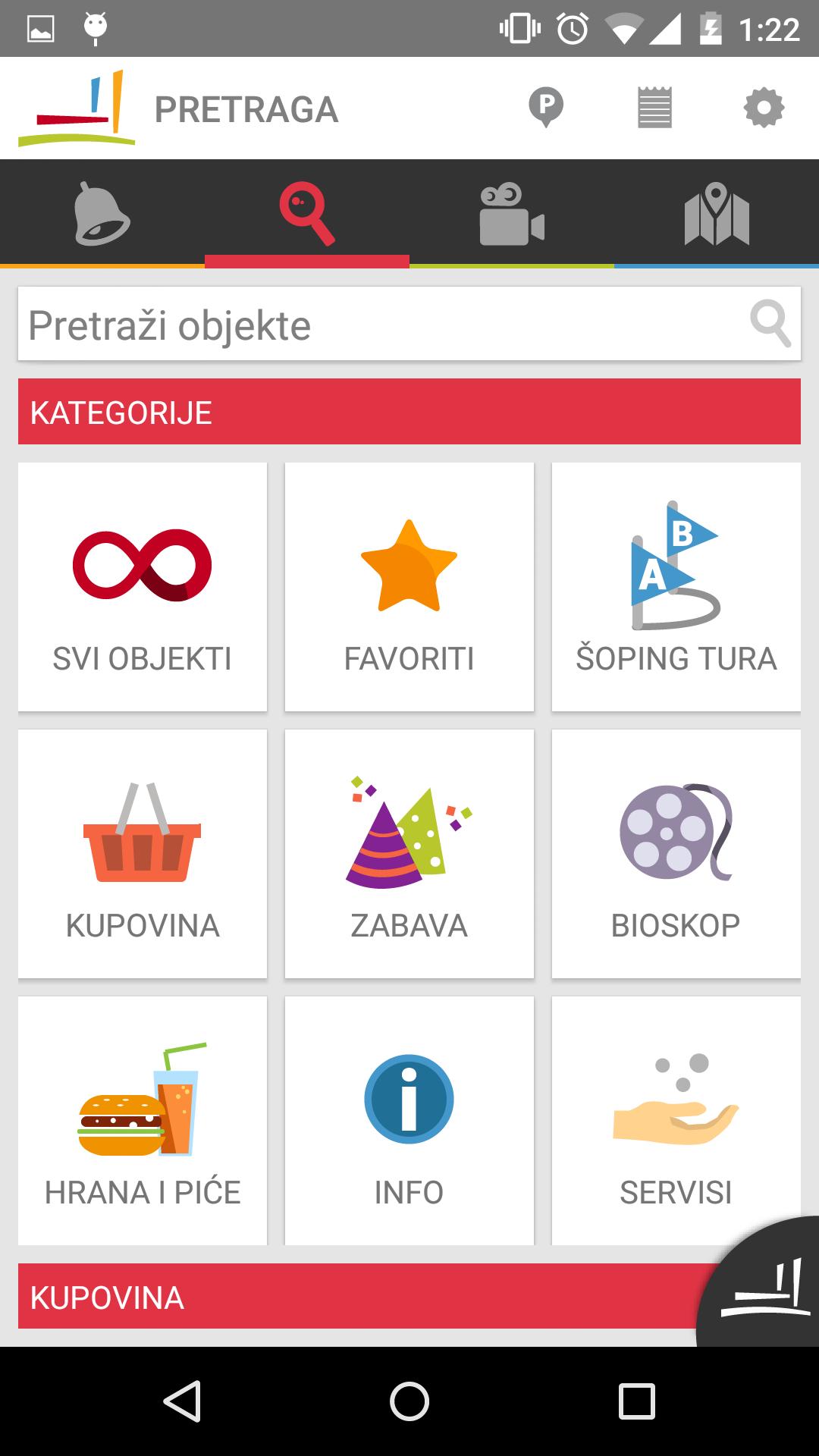Image resolution: width=819 pixels, height=1456 pixels.
Task: Tap the magnifier icon in search box
Action: click(x=770, y=324)
